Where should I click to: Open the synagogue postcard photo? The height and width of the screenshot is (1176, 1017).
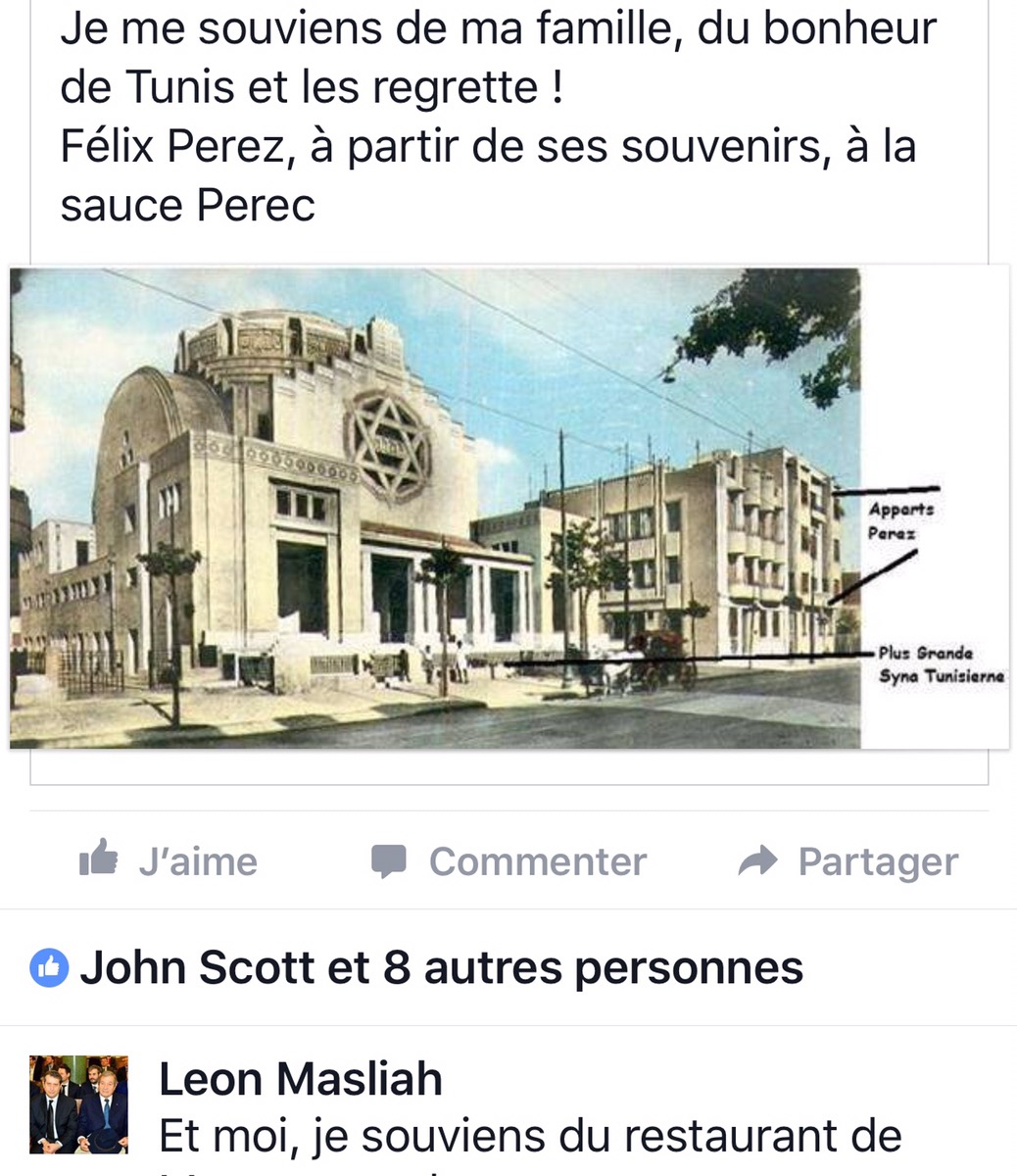[508, 508]
